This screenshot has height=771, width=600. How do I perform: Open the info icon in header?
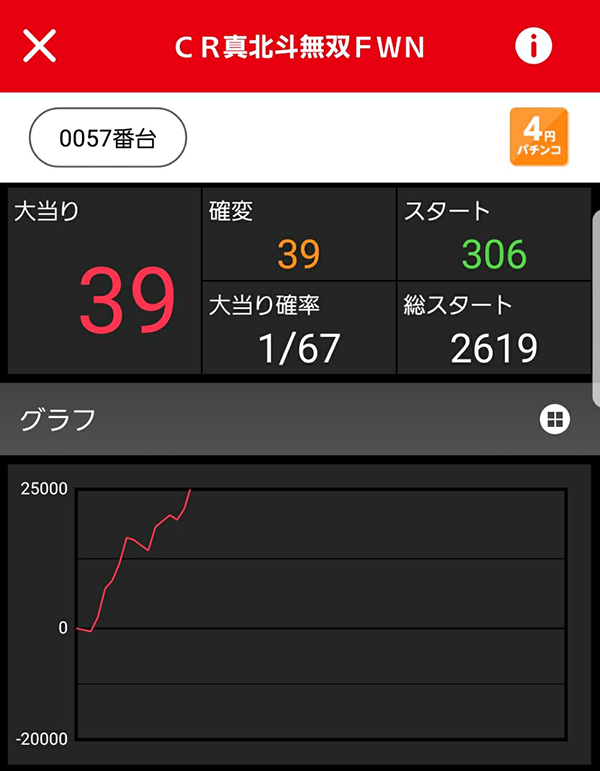(534, 46)
